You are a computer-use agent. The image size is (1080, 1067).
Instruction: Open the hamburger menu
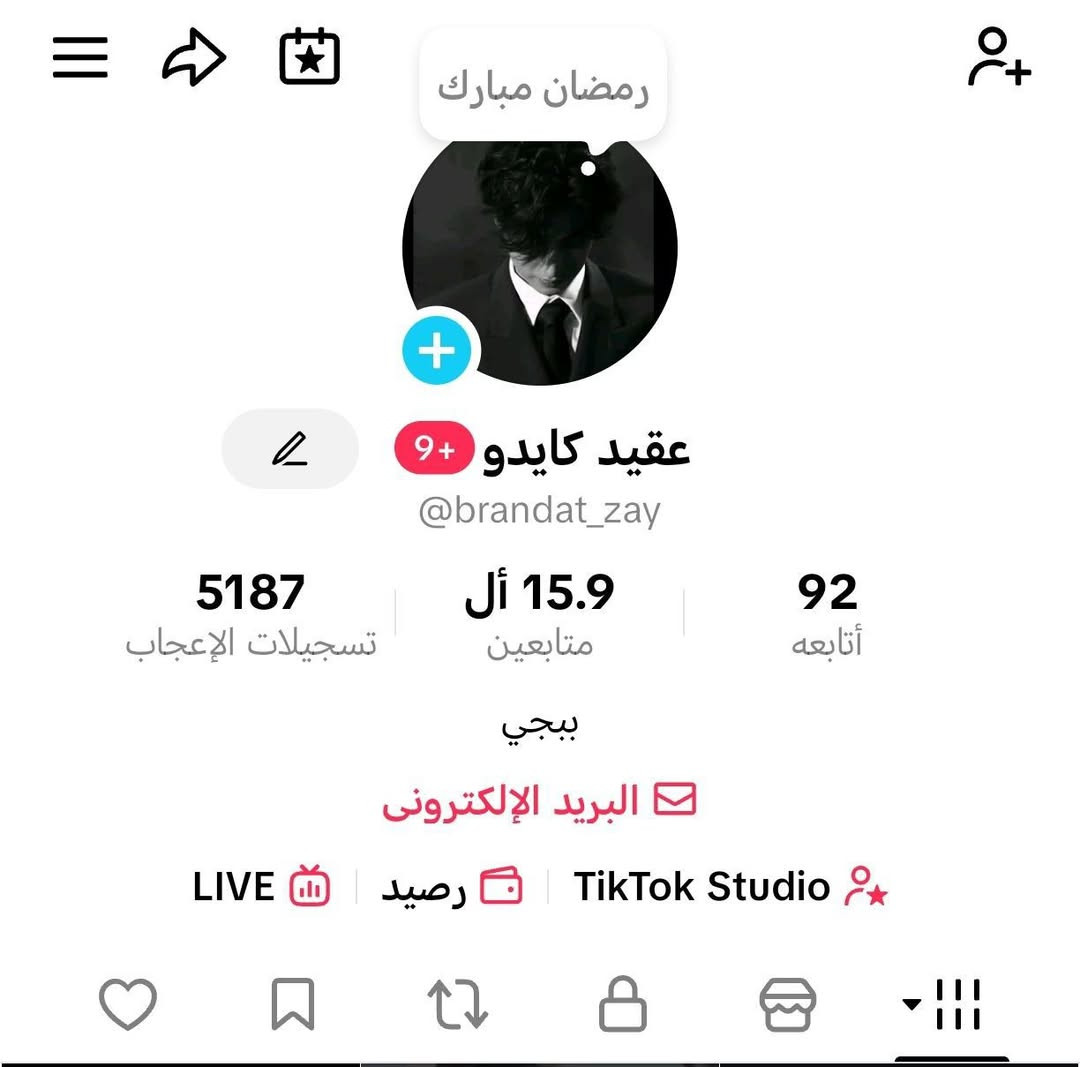pos(80,58)
